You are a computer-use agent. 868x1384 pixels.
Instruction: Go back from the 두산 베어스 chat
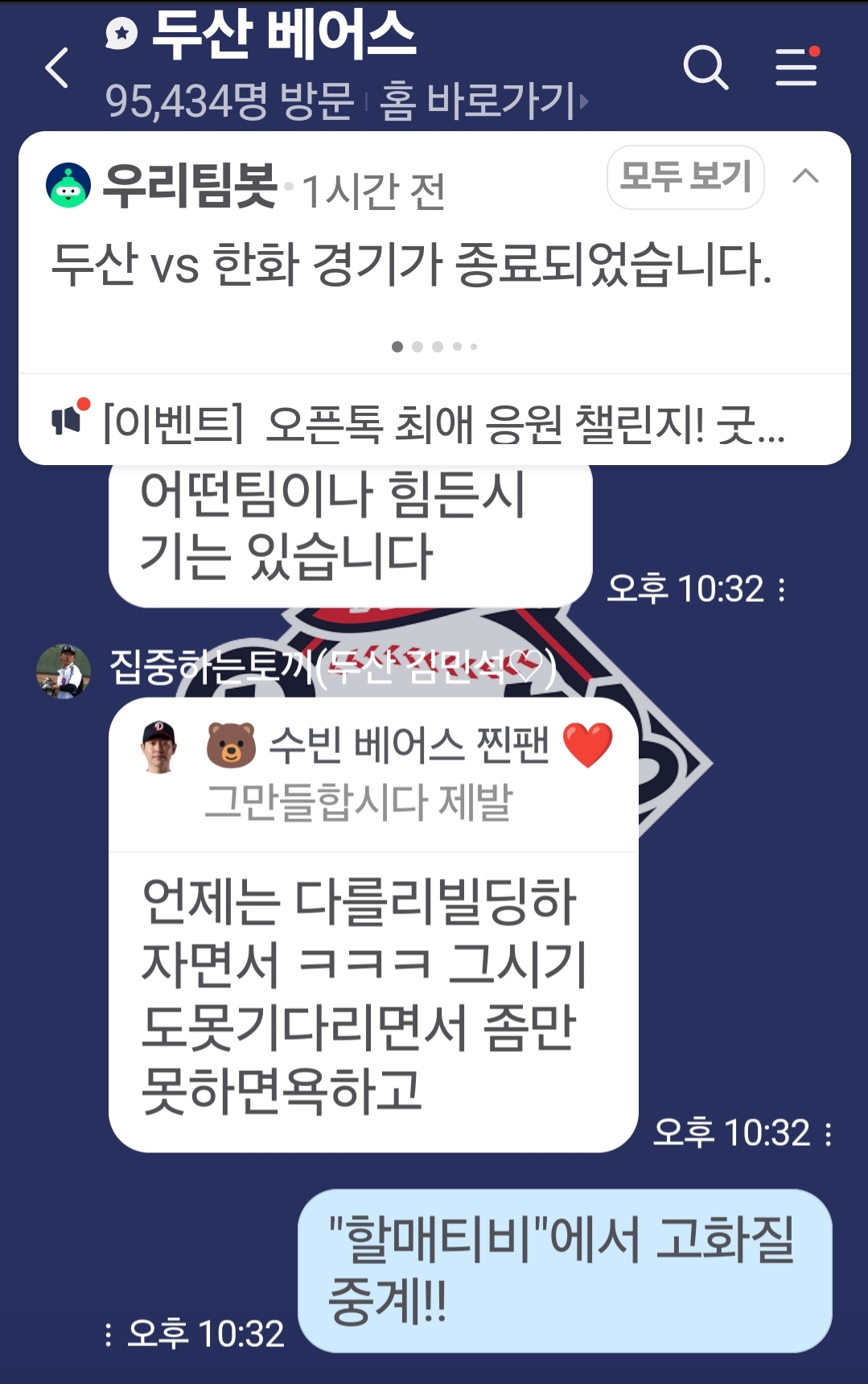point(57,68)
